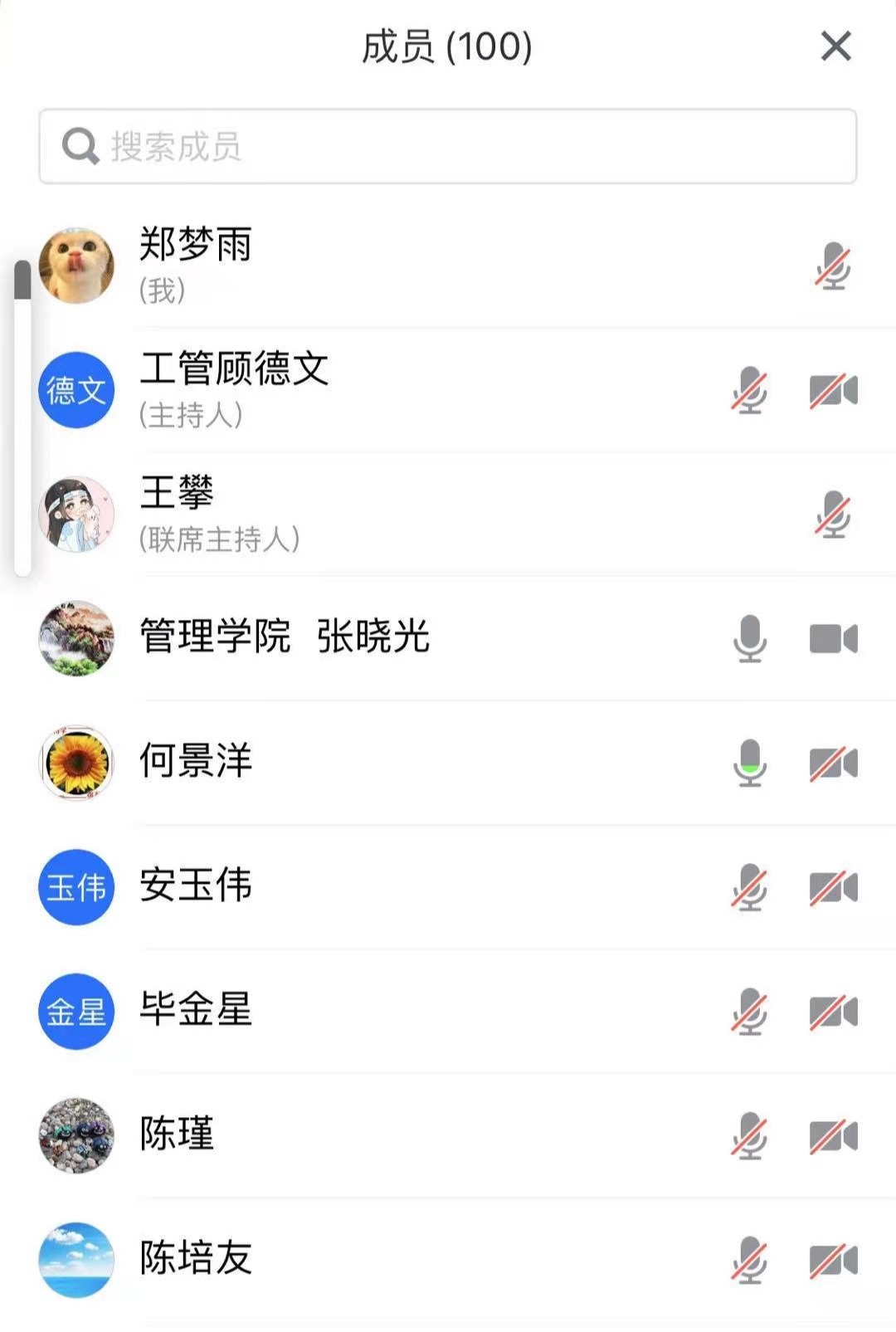
Task: Tap the microphone icon beside 管理学院 张晓光
Action: click(749, 638)
